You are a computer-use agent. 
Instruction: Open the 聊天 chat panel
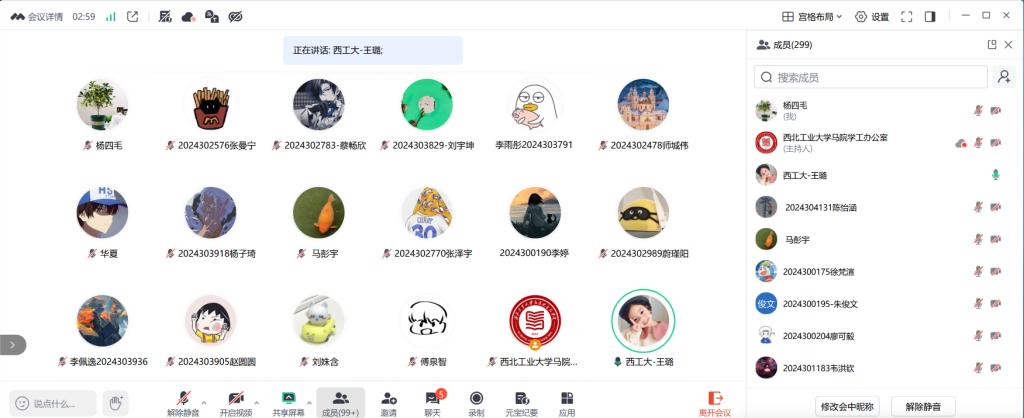pos(432,402)
